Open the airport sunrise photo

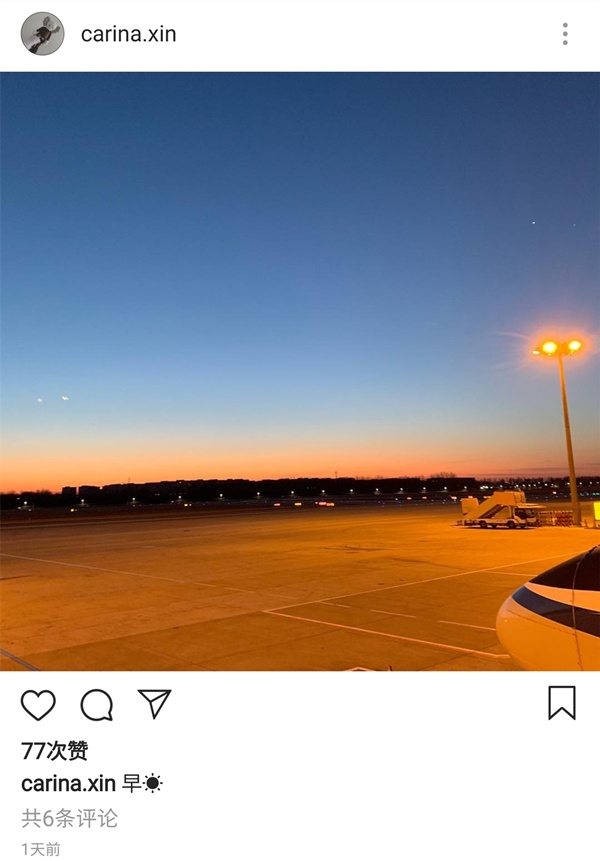point(300,370)
